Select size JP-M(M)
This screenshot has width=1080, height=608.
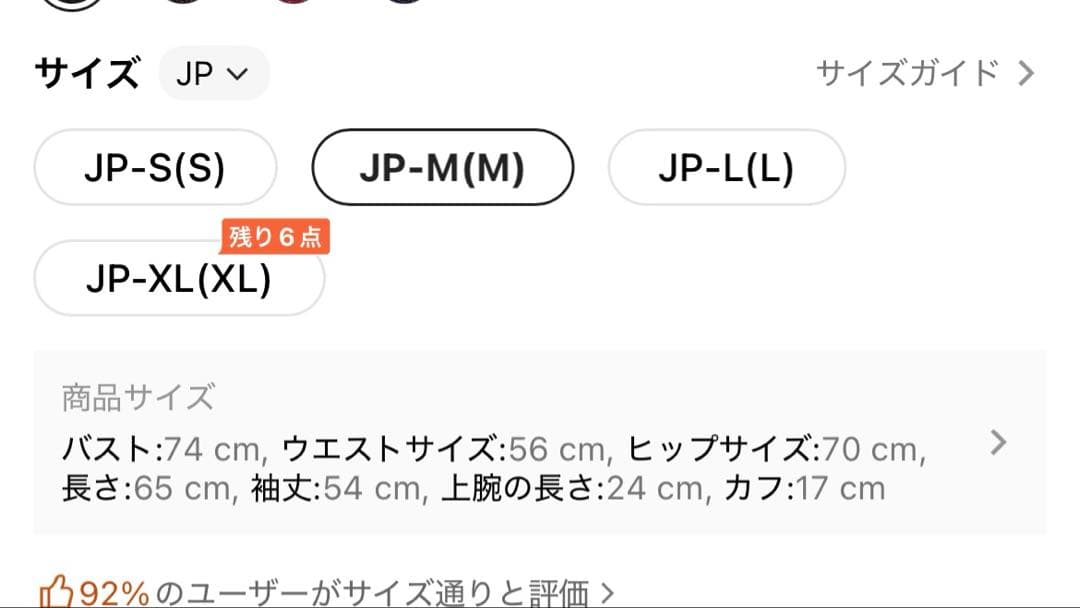point(442,168)
